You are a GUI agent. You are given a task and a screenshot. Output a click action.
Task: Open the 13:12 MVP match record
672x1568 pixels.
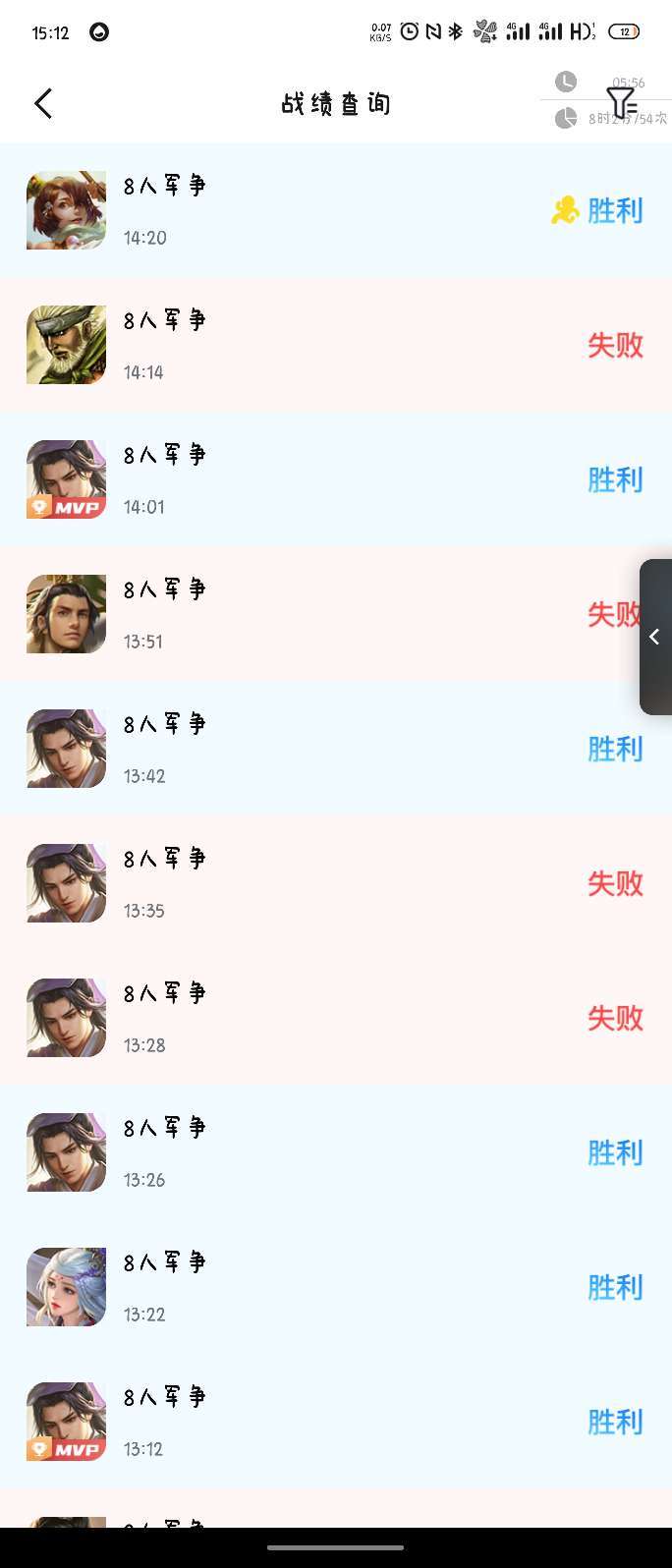(x=334, y=1422)
